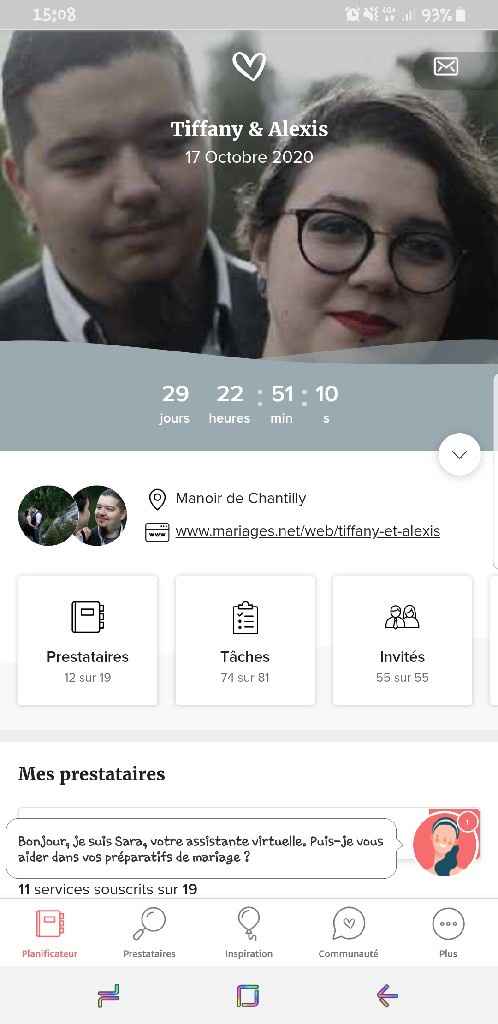498x1024 pixels.
Task: Switch to the Communauté tab
Action: click(x=349, y=933)
